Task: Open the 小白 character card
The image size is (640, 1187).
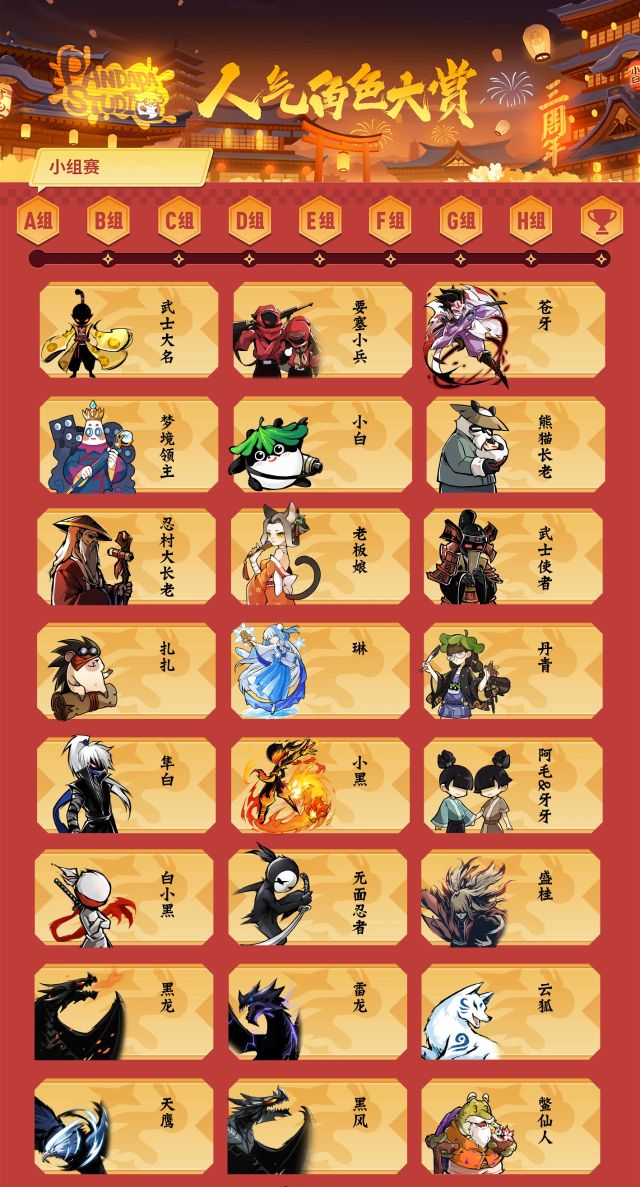Action: (322, 444)
